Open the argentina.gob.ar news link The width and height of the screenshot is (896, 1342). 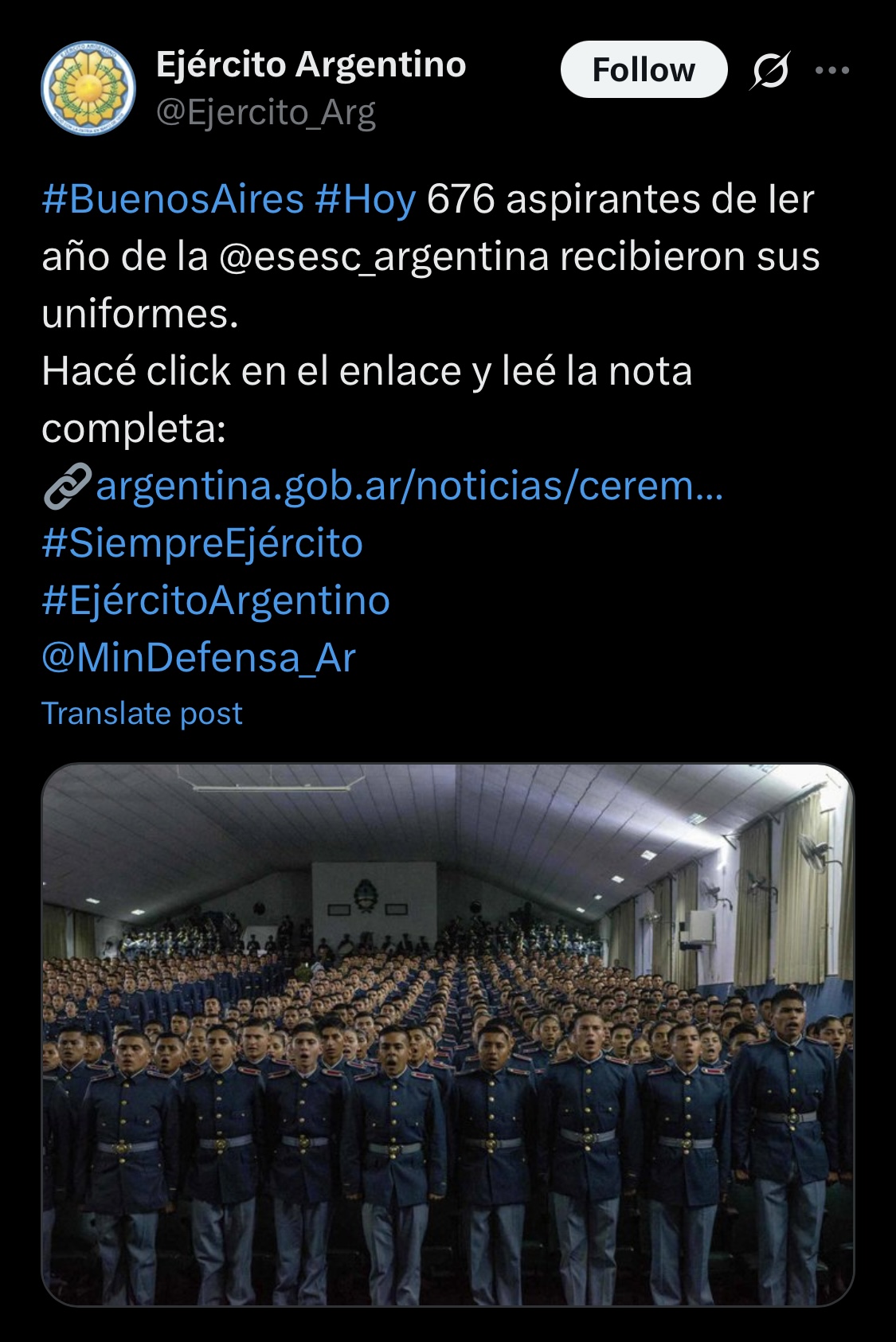tap(409, 486)
